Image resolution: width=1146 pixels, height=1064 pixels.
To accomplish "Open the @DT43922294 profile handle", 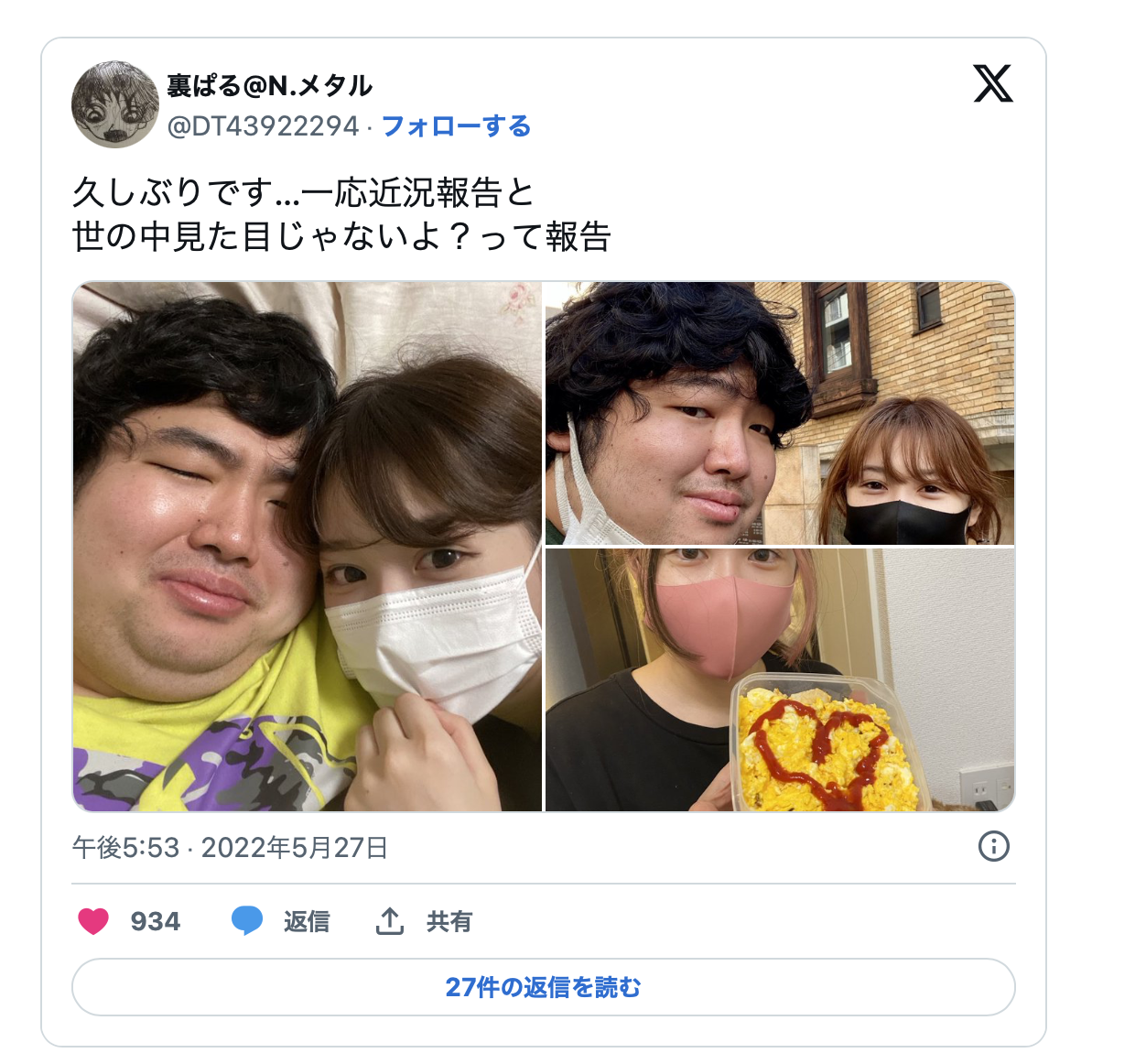I will 263,126.
